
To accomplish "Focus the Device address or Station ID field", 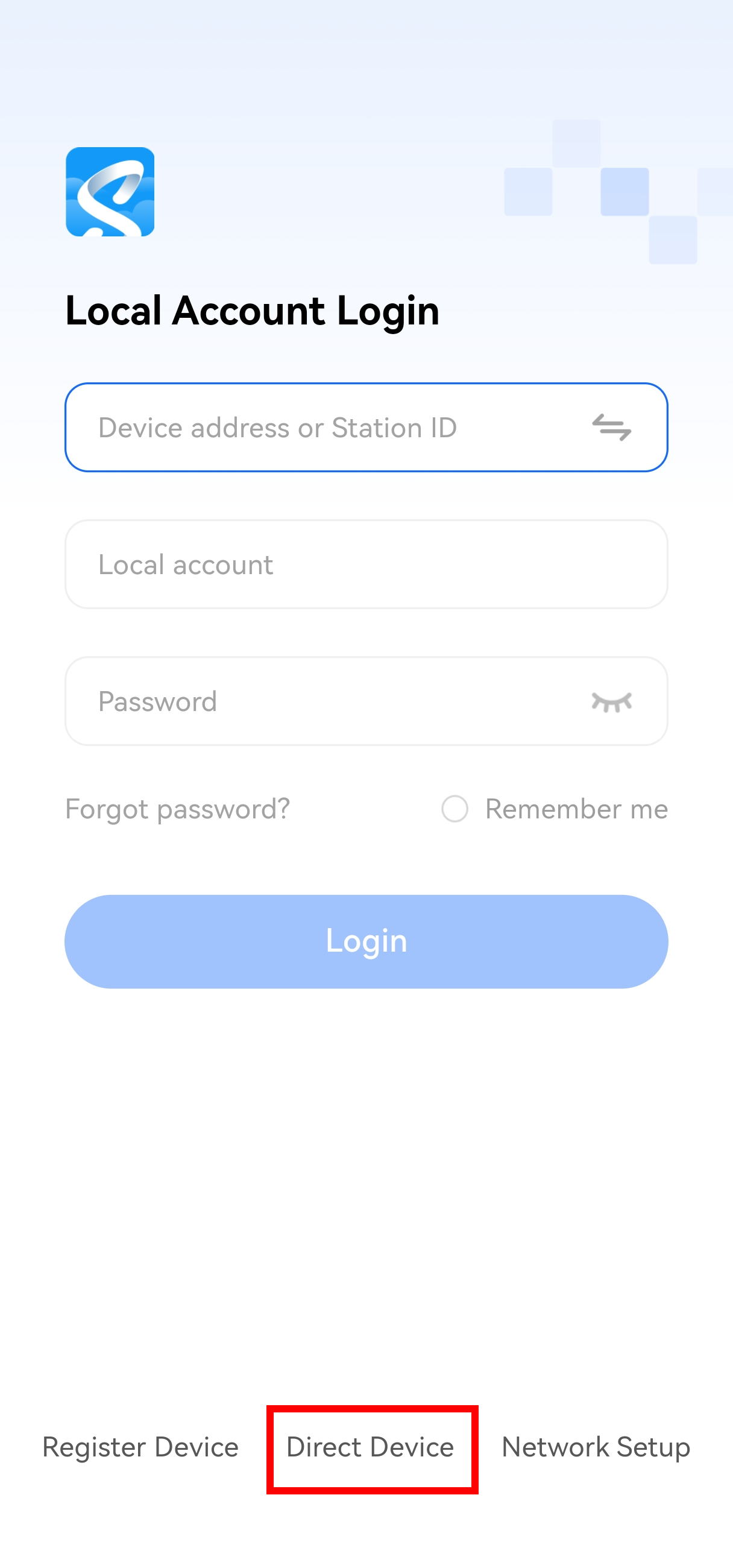I will coord(316,428).
